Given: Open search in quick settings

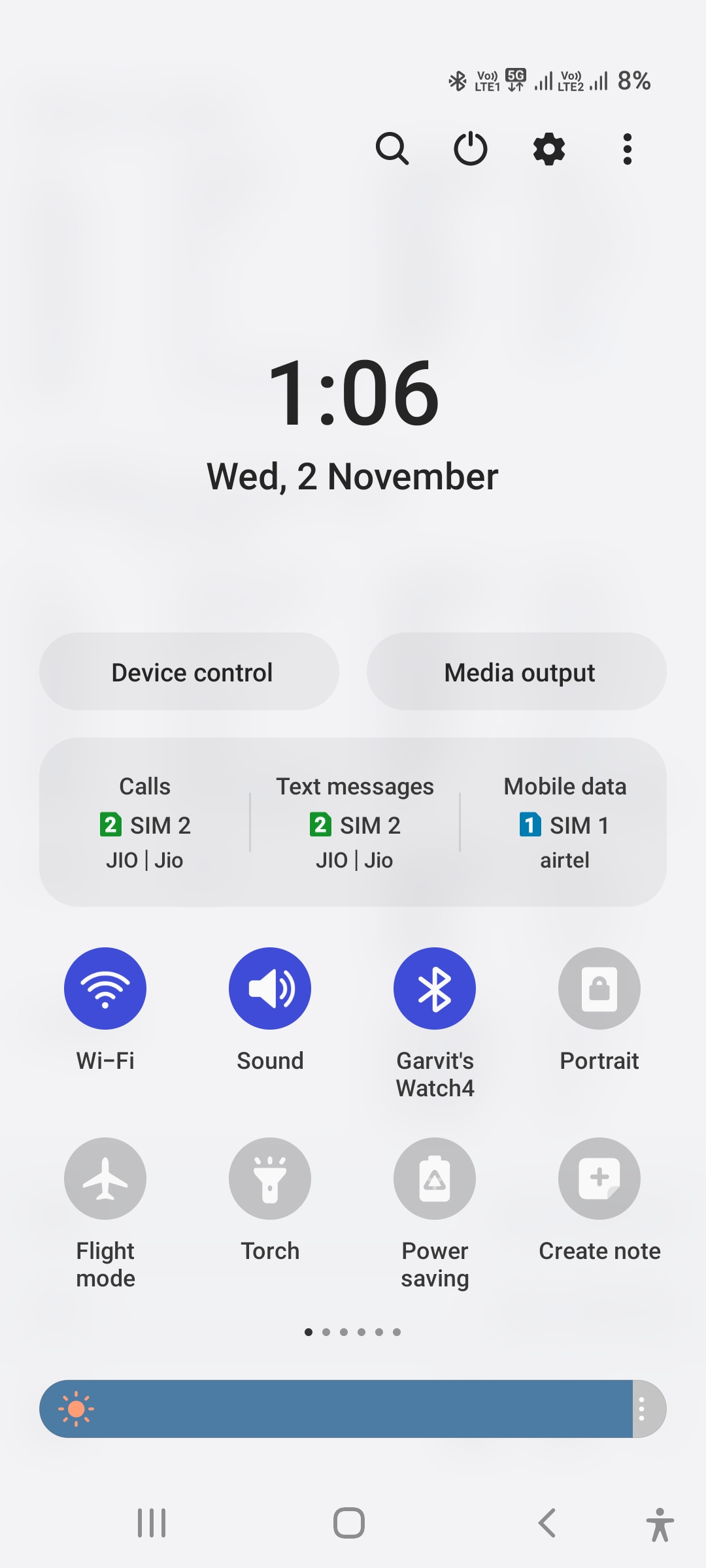Looking at the screenshot, I should click(392, 148).
